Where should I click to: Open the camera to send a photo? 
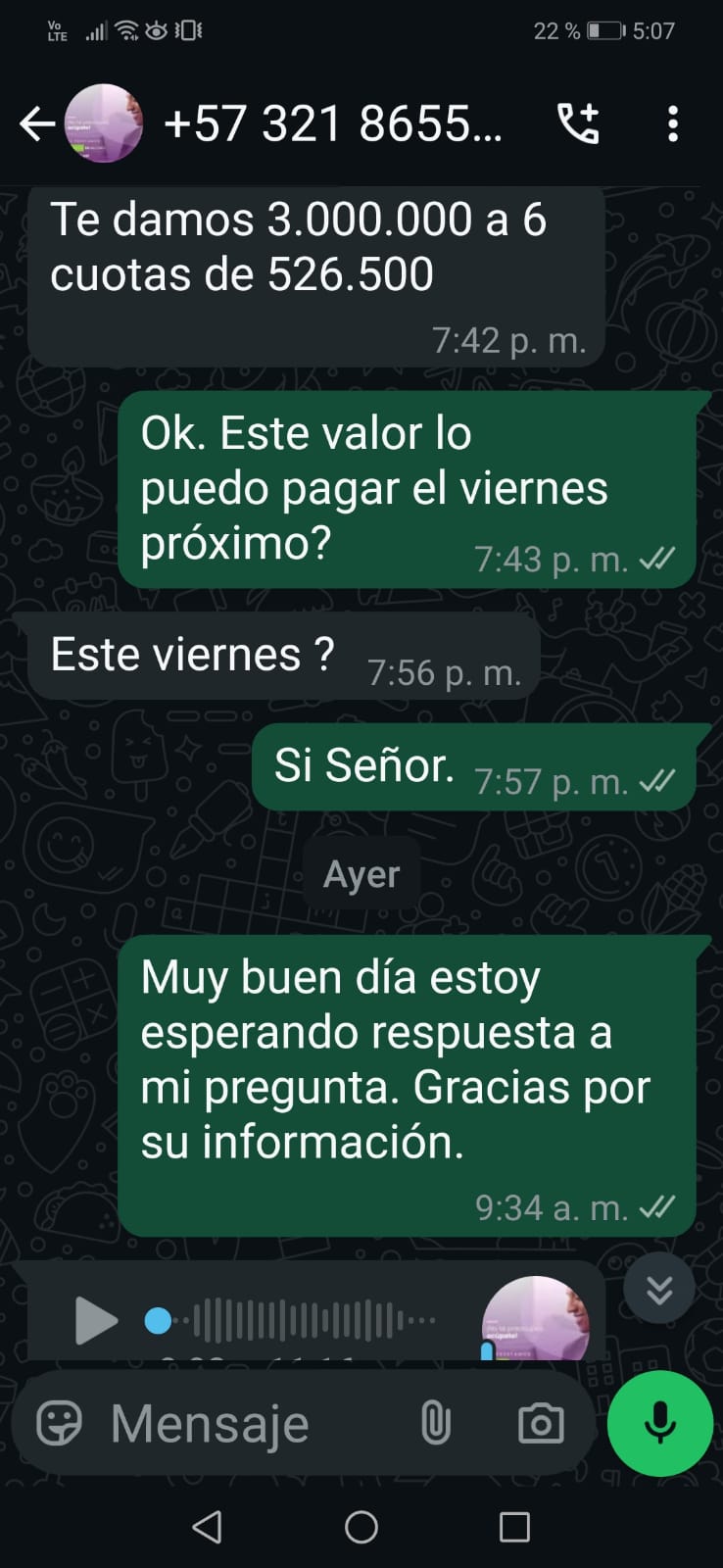point(541,1423)
